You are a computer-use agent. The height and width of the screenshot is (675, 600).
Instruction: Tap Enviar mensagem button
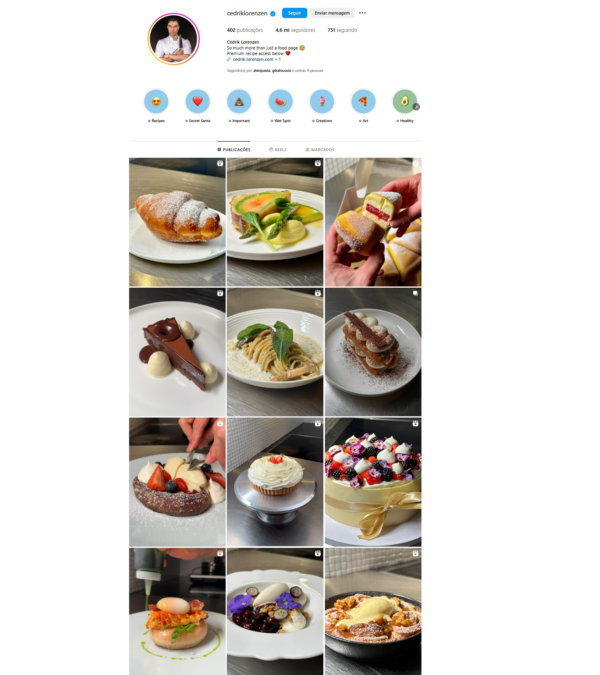point(332,13)
